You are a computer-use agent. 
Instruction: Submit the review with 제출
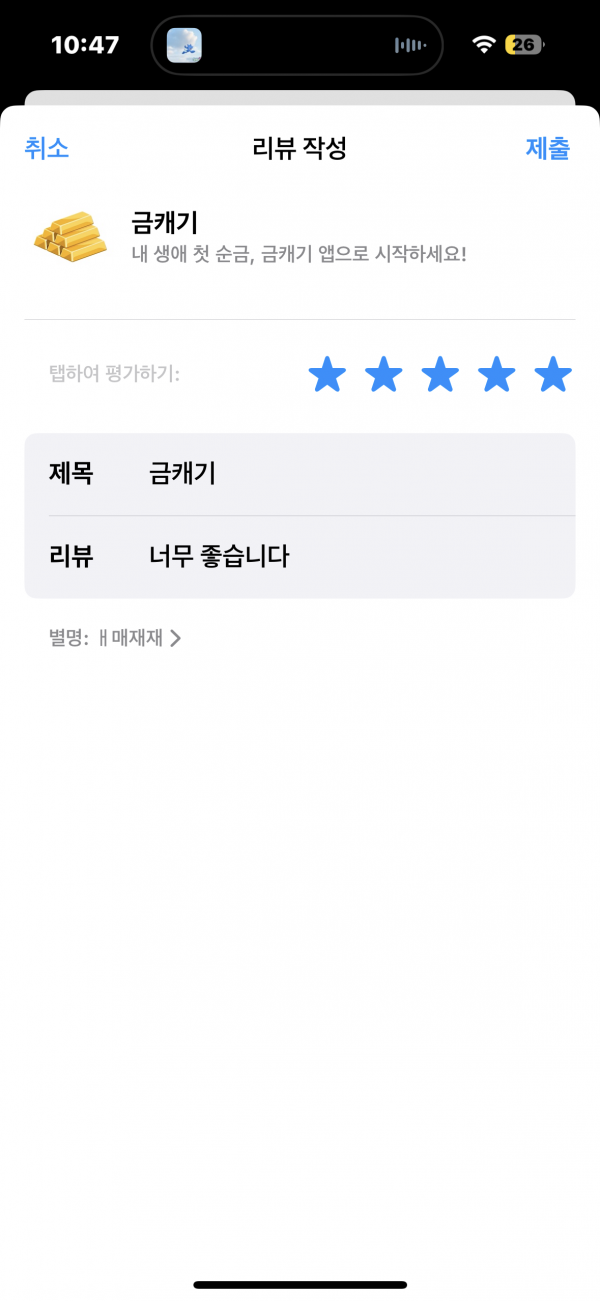[x=548, y=149]
